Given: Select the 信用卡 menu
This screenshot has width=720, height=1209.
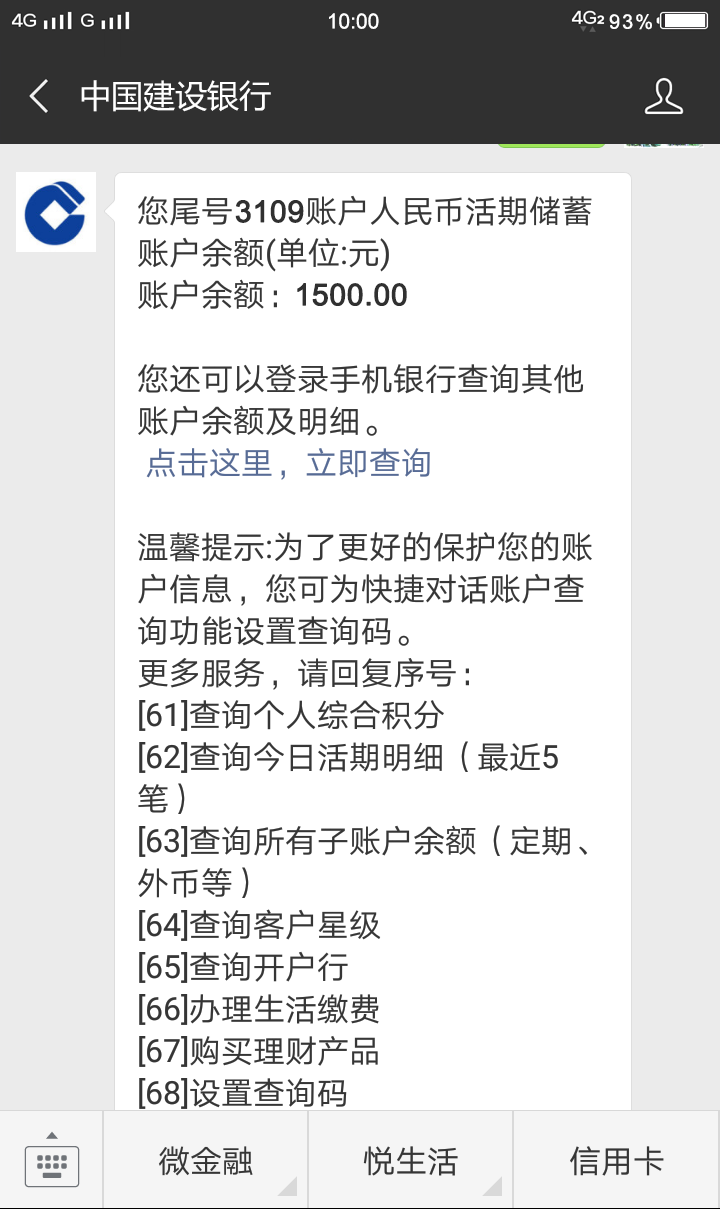Looking at the screenshot, I should click(617, 1160).
